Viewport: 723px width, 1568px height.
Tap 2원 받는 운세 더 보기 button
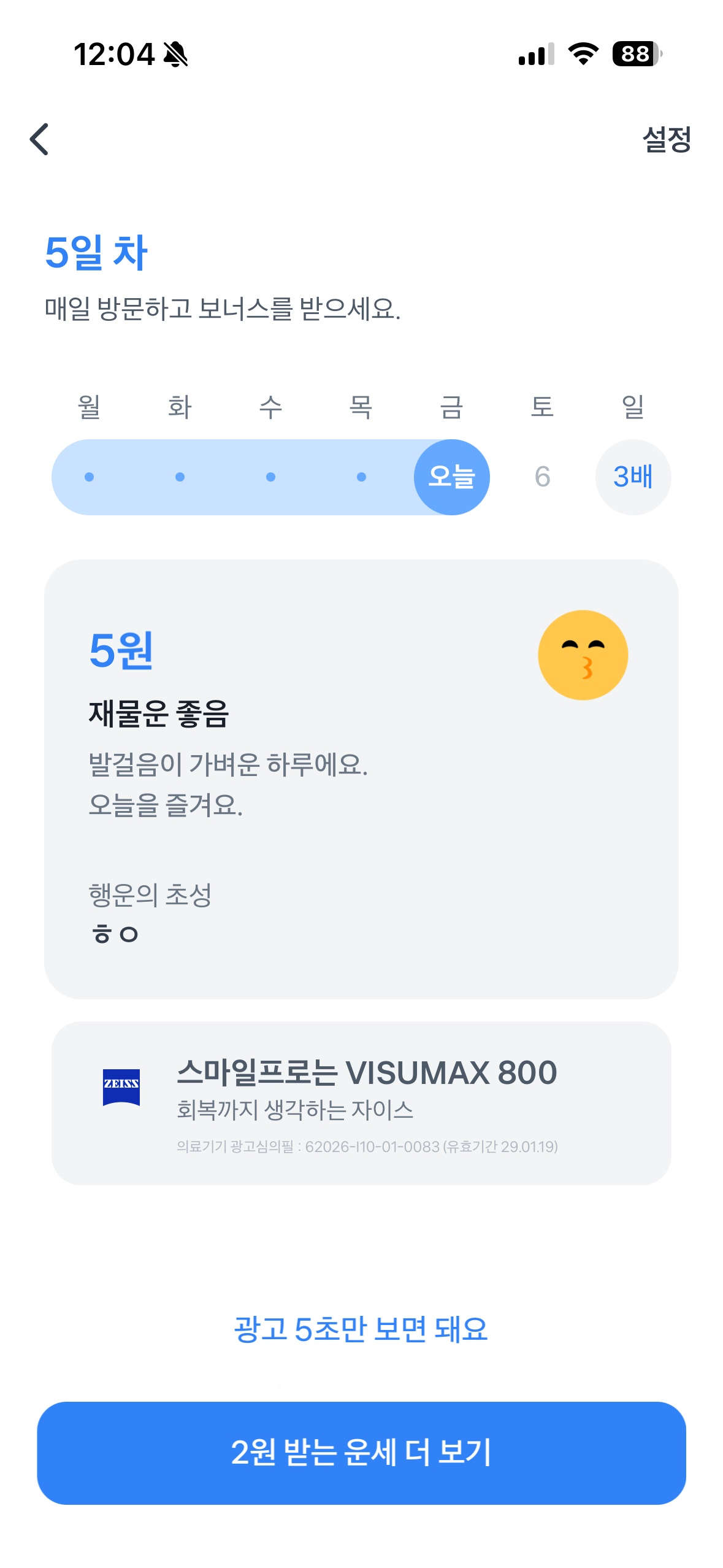pyautogui.click(x=361, y=1452)
